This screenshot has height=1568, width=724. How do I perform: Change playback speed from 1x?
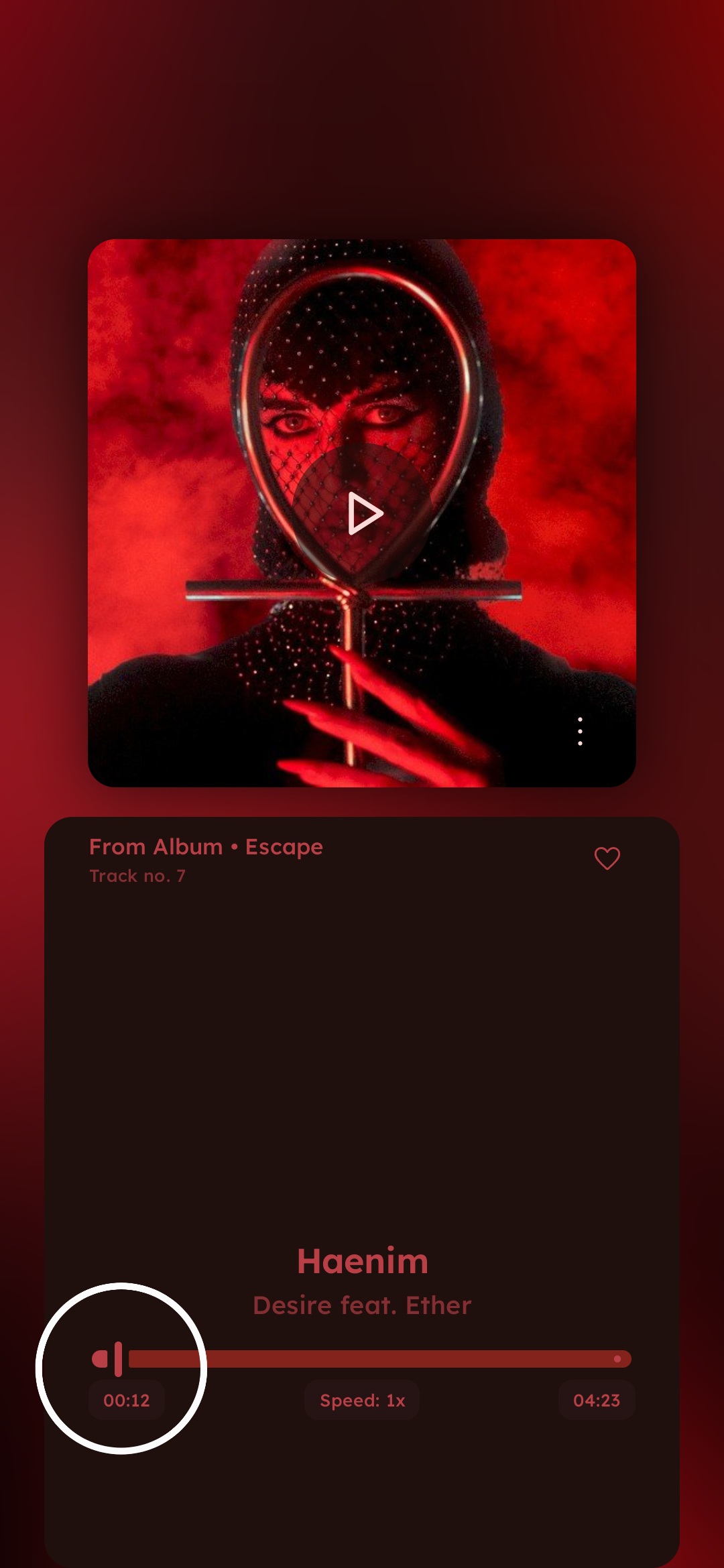coord(362,1400)
